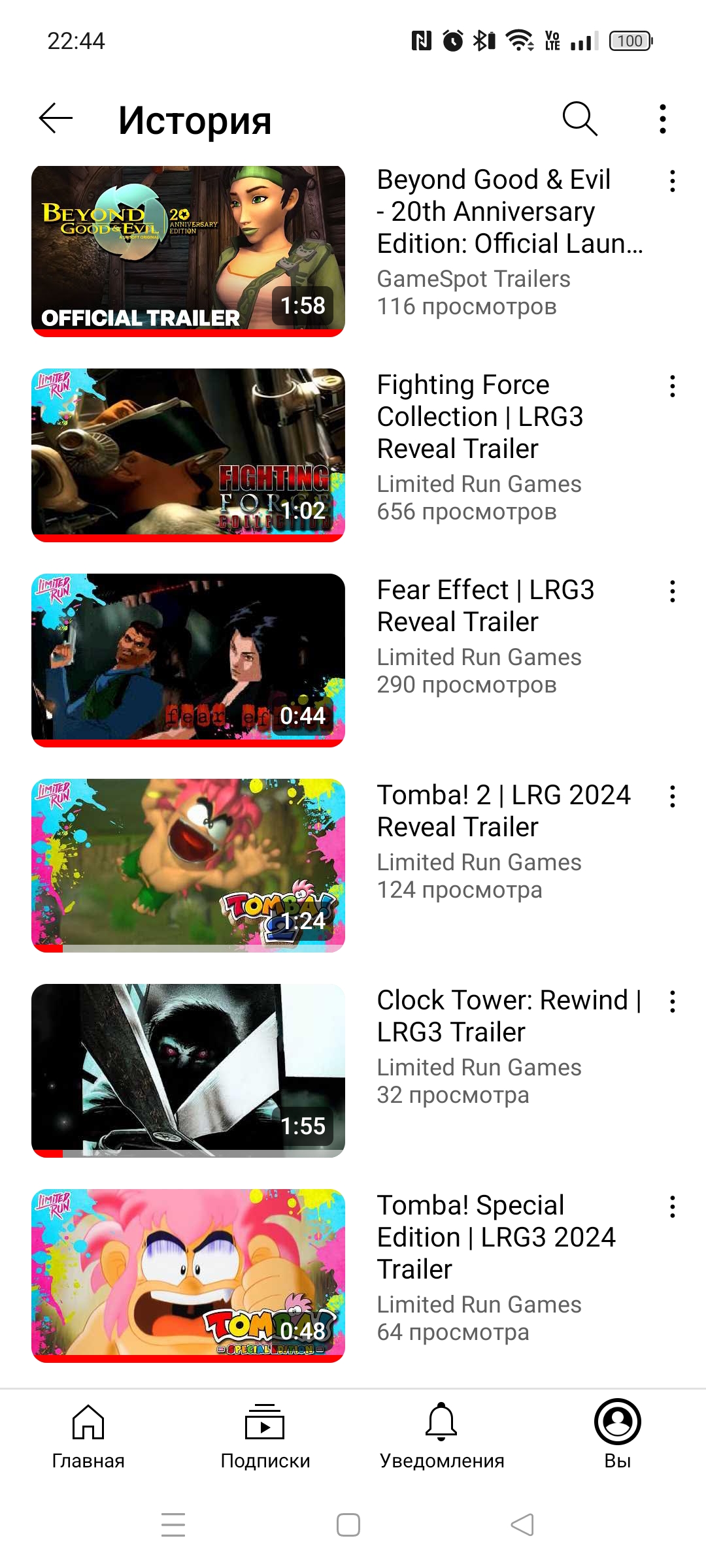Open the Tomba! 2 LRG 2024 reveal trailer
Viewport: 706px width, 1568px height.
coord(188,866)
